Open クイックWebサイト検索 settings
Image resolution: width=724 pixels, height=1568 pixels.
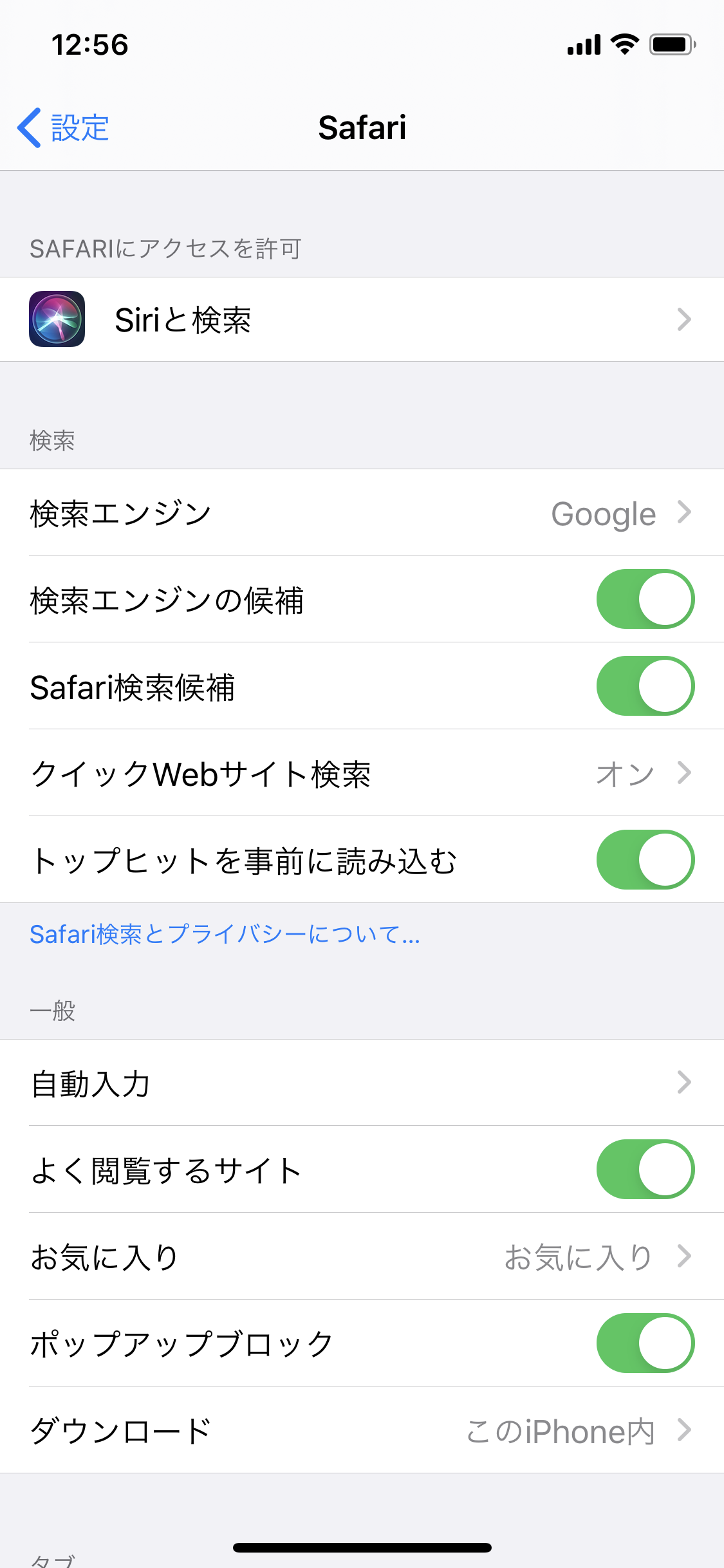362,773
